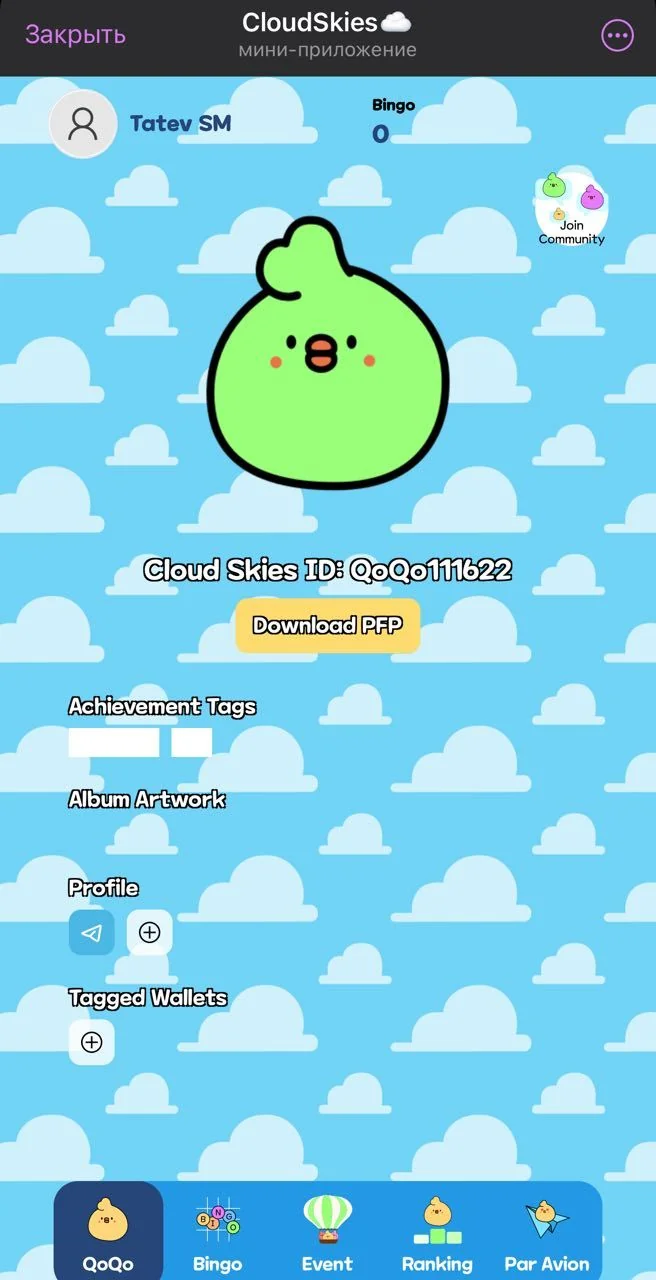Select the QoQo tab

point(108,1231)
